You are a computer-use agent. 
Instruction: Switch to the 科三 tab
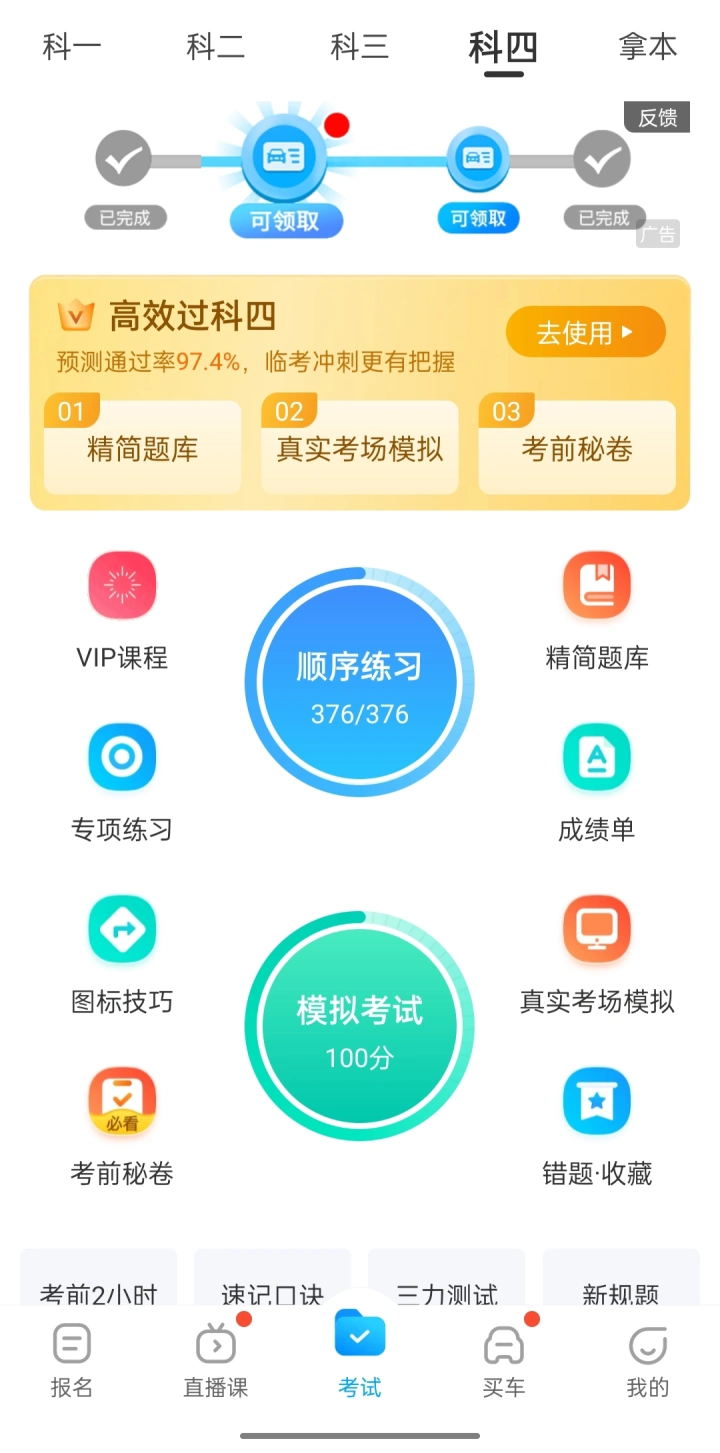(360, 47)
